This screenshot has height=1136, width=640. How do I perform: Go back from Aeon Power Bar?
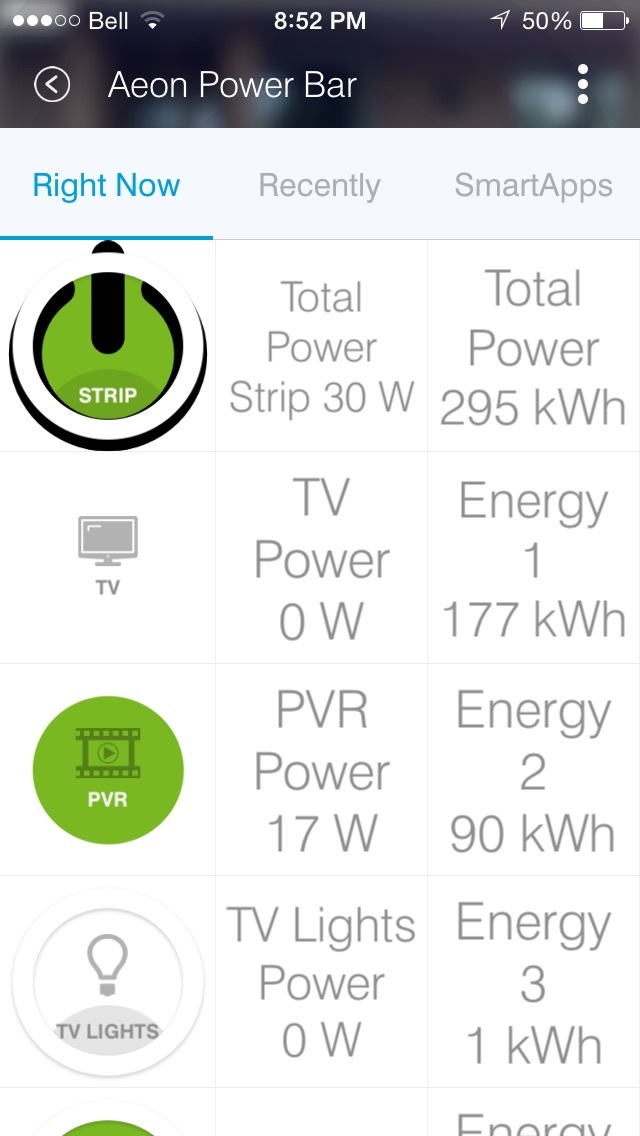(x=52, y=85)
